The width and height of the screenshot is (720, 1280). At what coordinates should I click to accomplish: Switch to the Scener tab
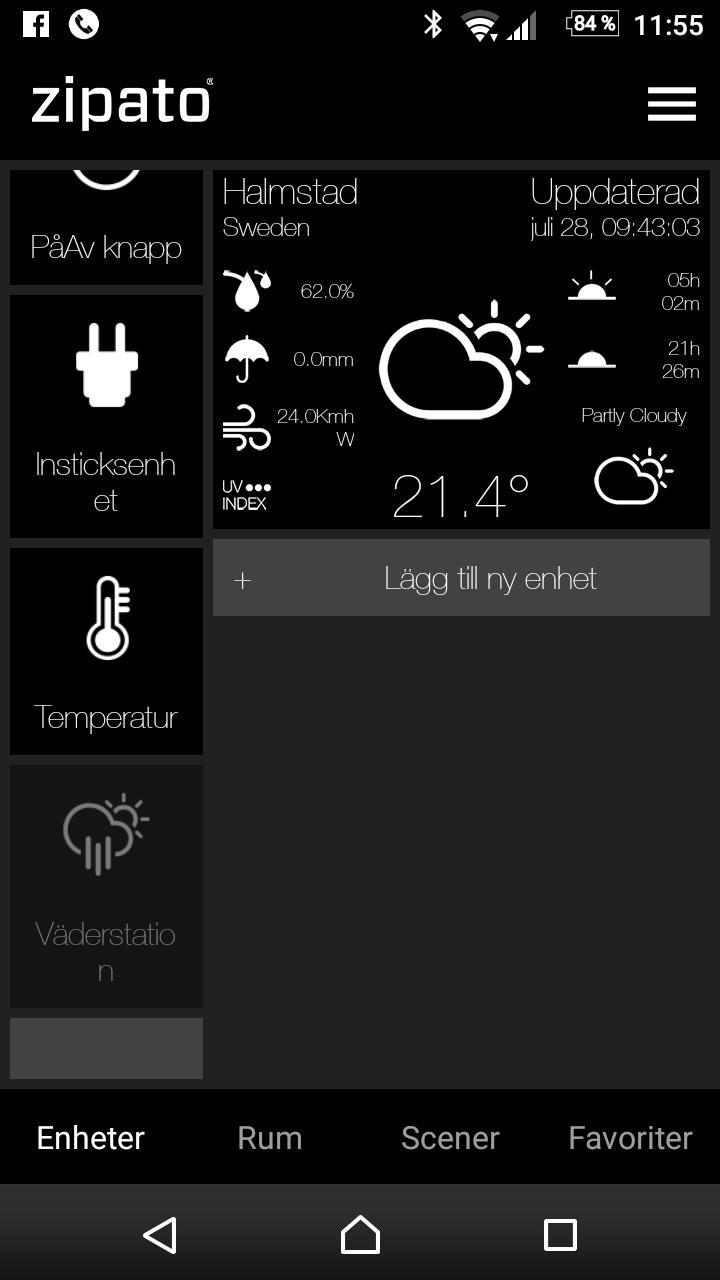click(450, 1137)
